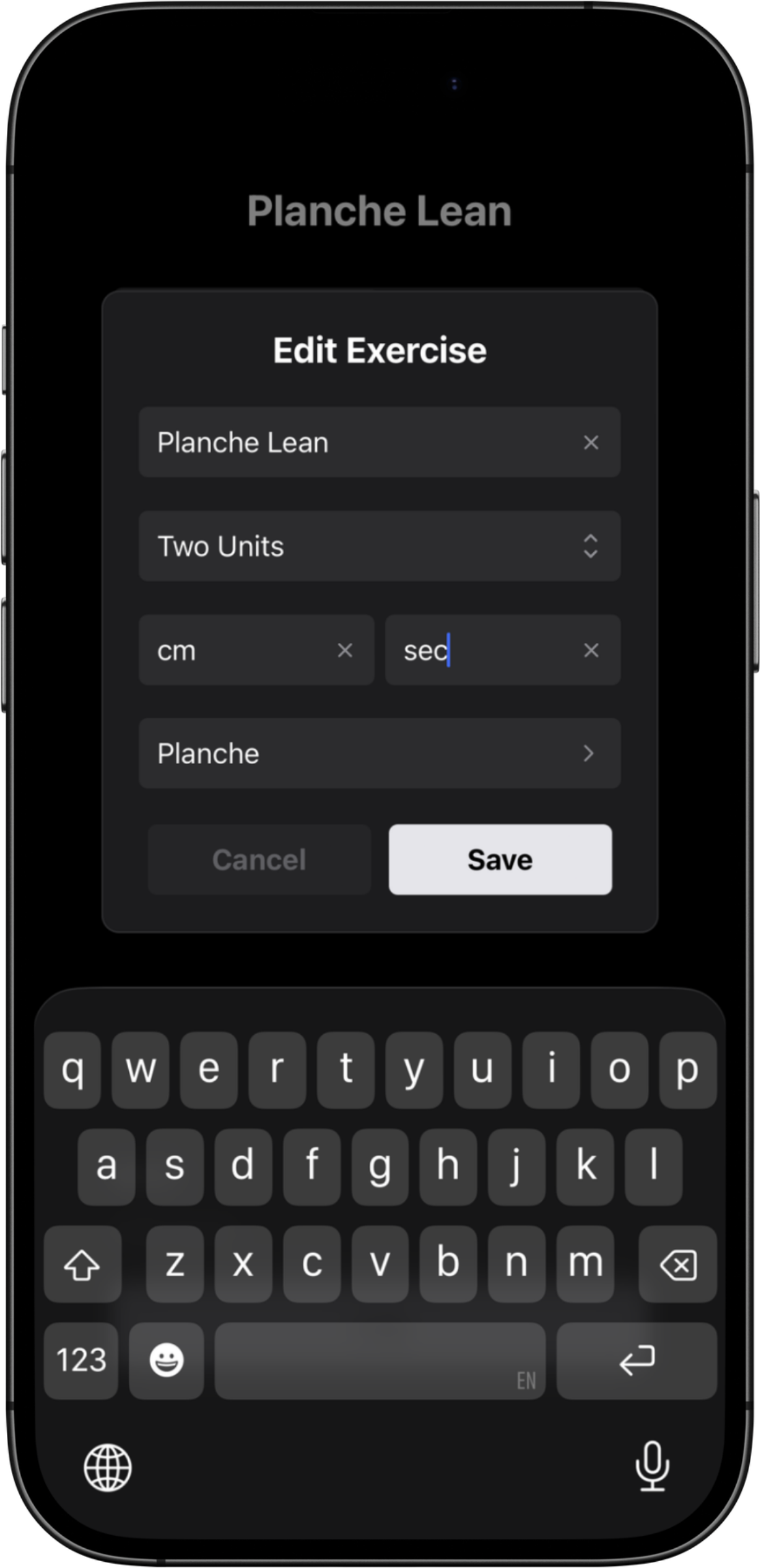761x1568 pixels.
Task: Switch keyboard to 123 numbers
Action: 81,1361
